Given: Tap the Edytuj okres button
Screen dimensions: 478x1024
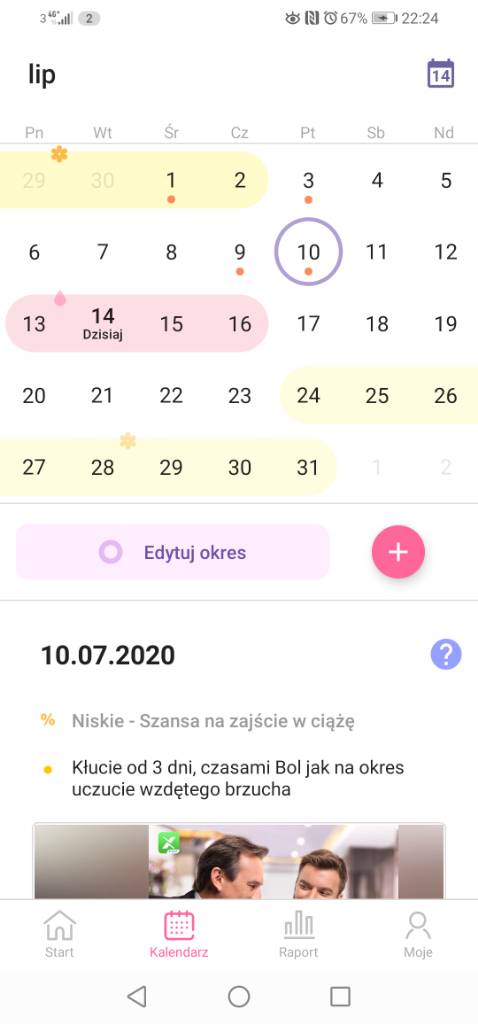Looking at the screenshot, I should (172, 552).
